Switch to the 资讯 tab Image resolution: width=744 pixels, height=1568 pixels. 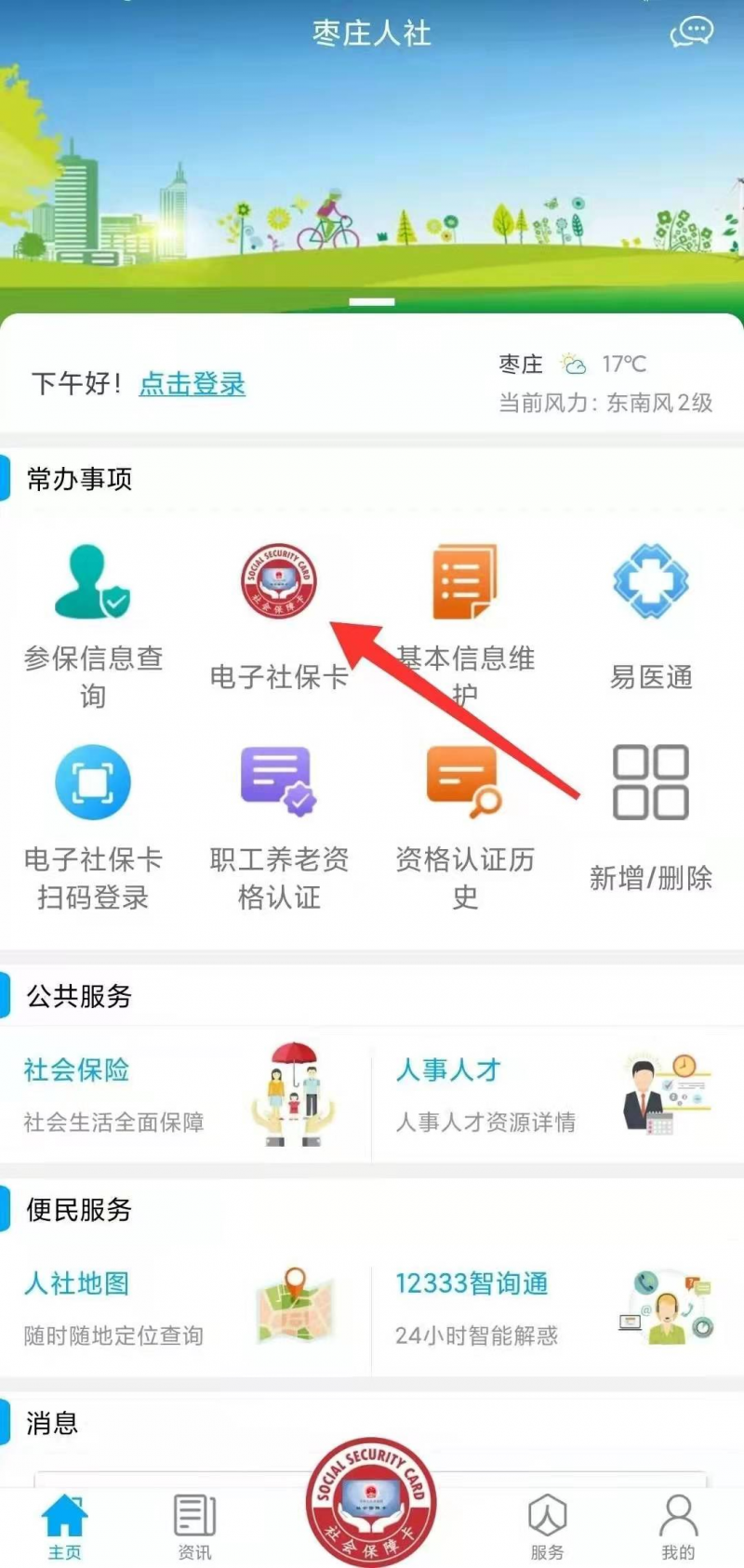pos(194,1526)
